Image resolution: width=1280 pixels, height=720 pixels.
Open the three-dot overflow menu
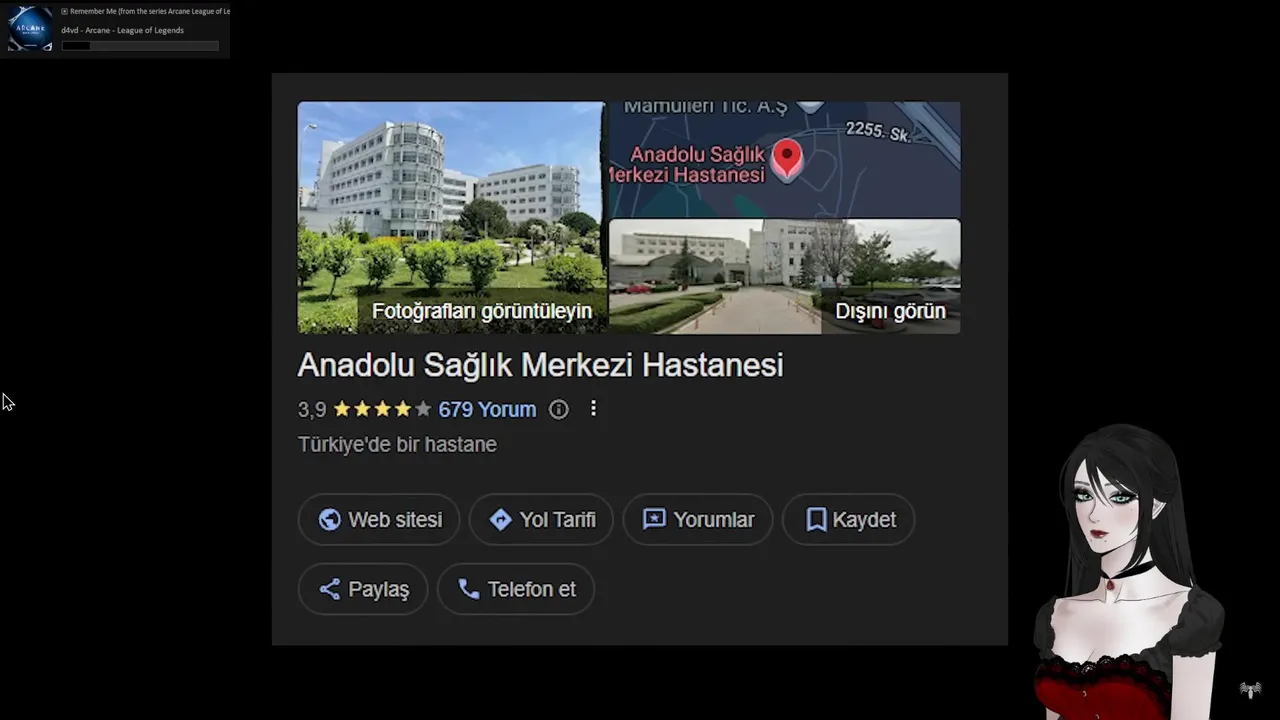pos(593,409)
